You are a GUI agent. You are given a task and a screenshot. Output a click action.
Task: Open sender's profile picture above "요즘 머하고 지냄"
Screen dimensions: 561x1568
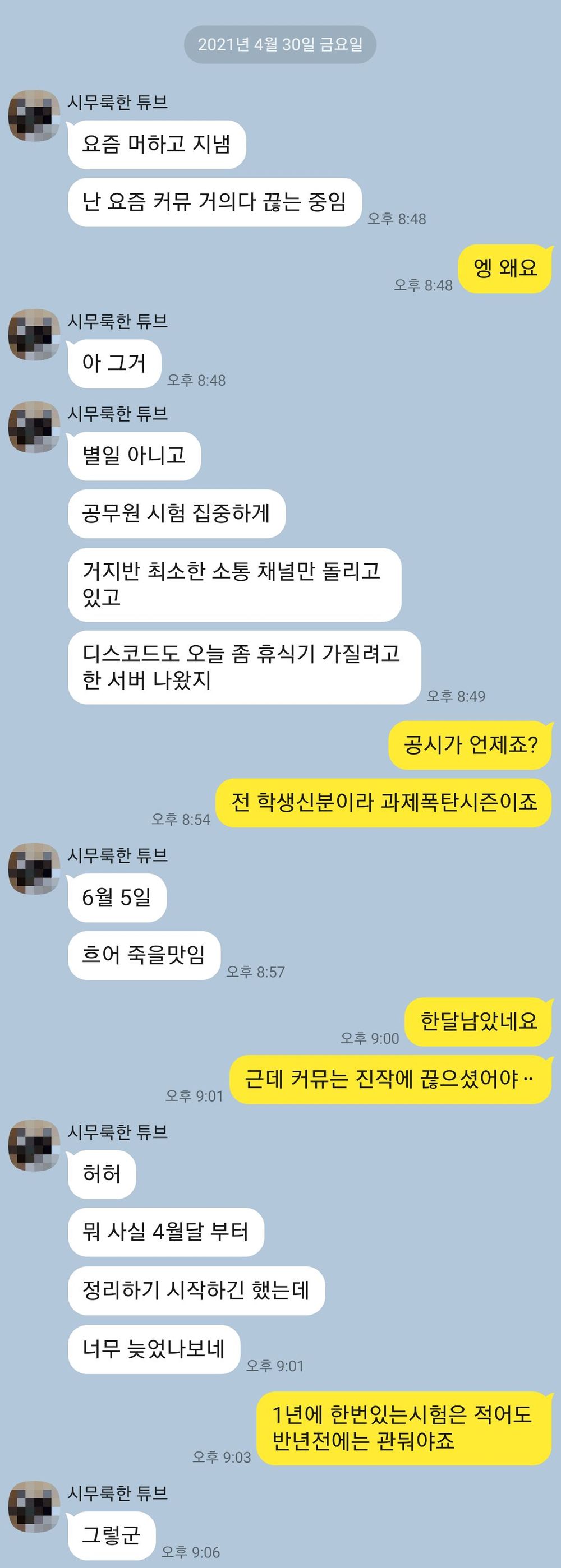[x=34, y=115]
